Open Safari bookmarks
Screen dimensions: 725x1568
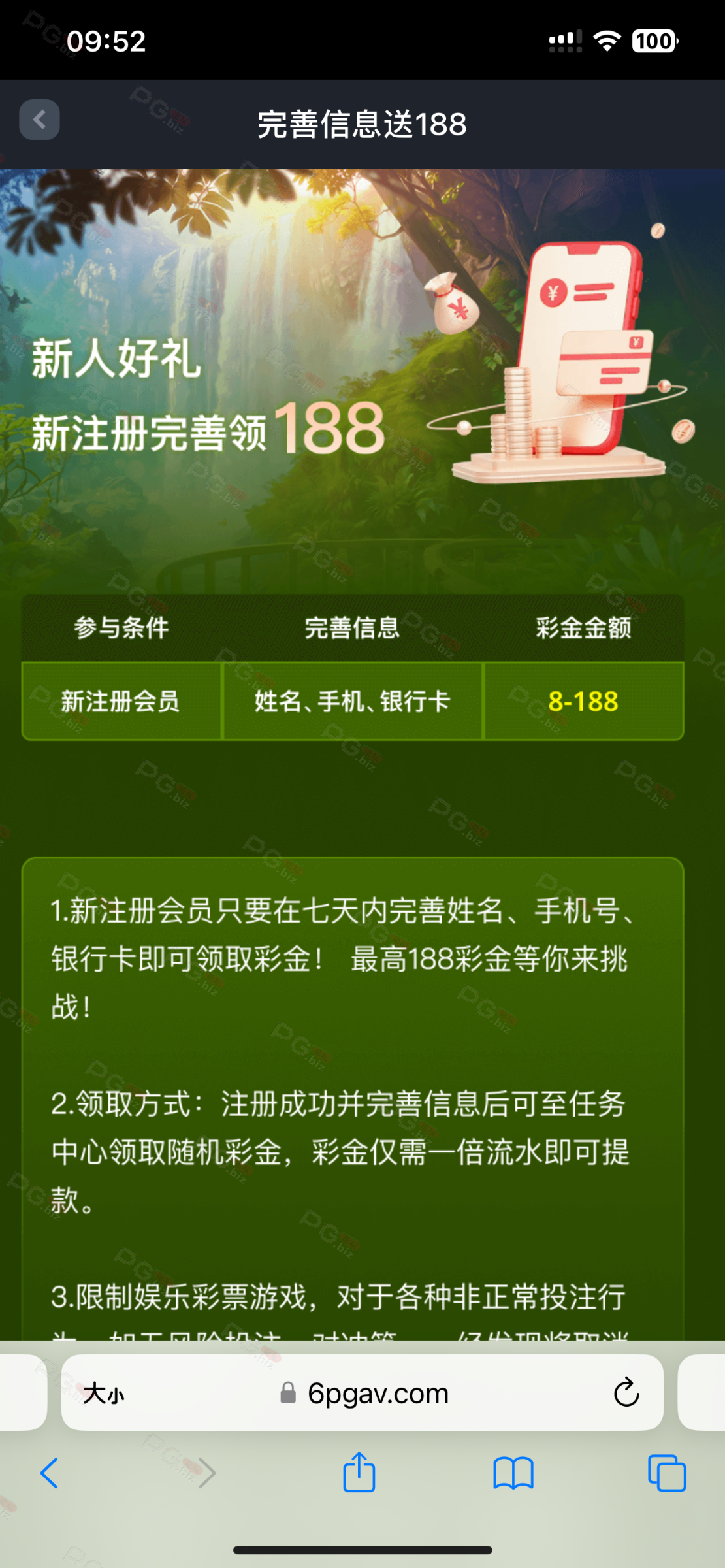pos(513,1473)
